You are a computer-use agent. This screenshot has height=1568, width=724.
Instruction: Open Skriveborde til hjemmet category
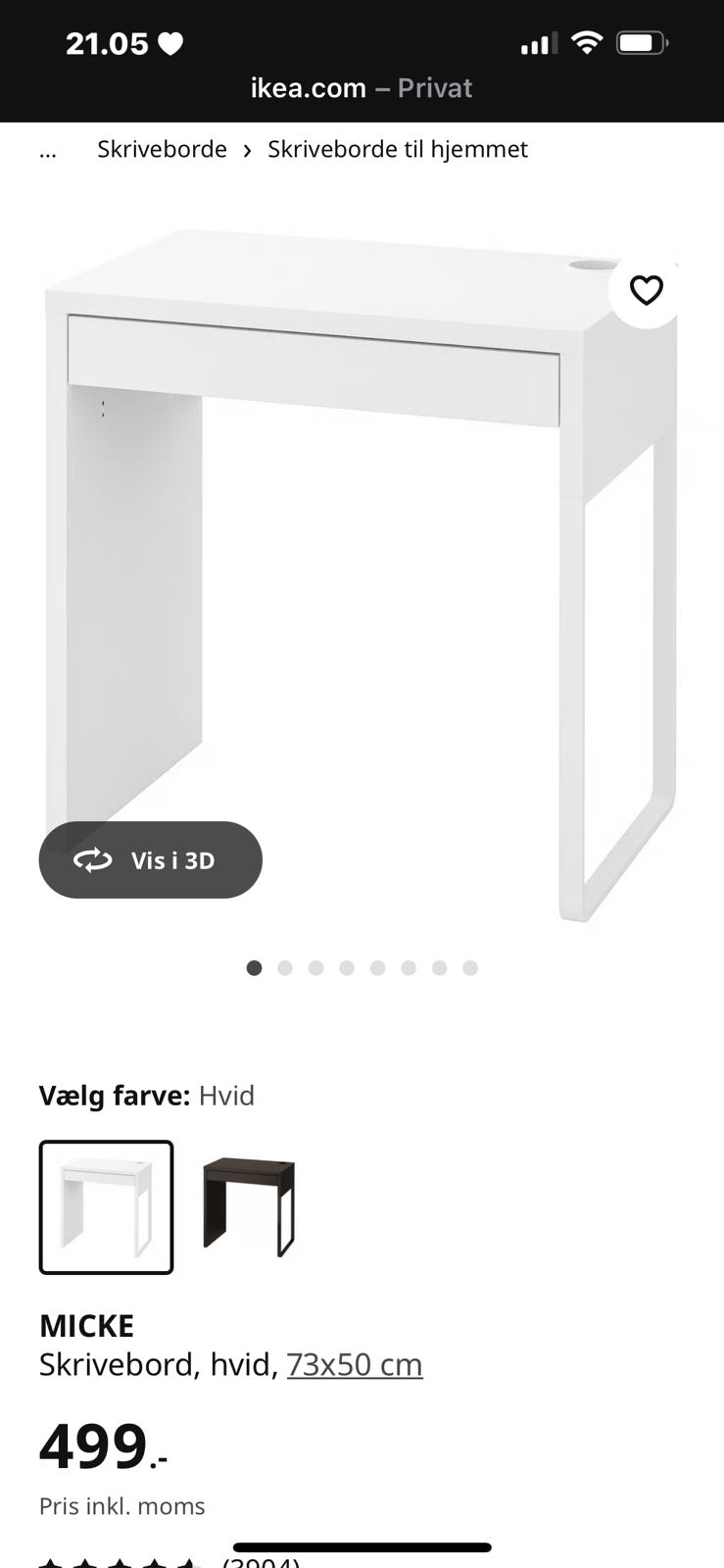click(397, 149)
